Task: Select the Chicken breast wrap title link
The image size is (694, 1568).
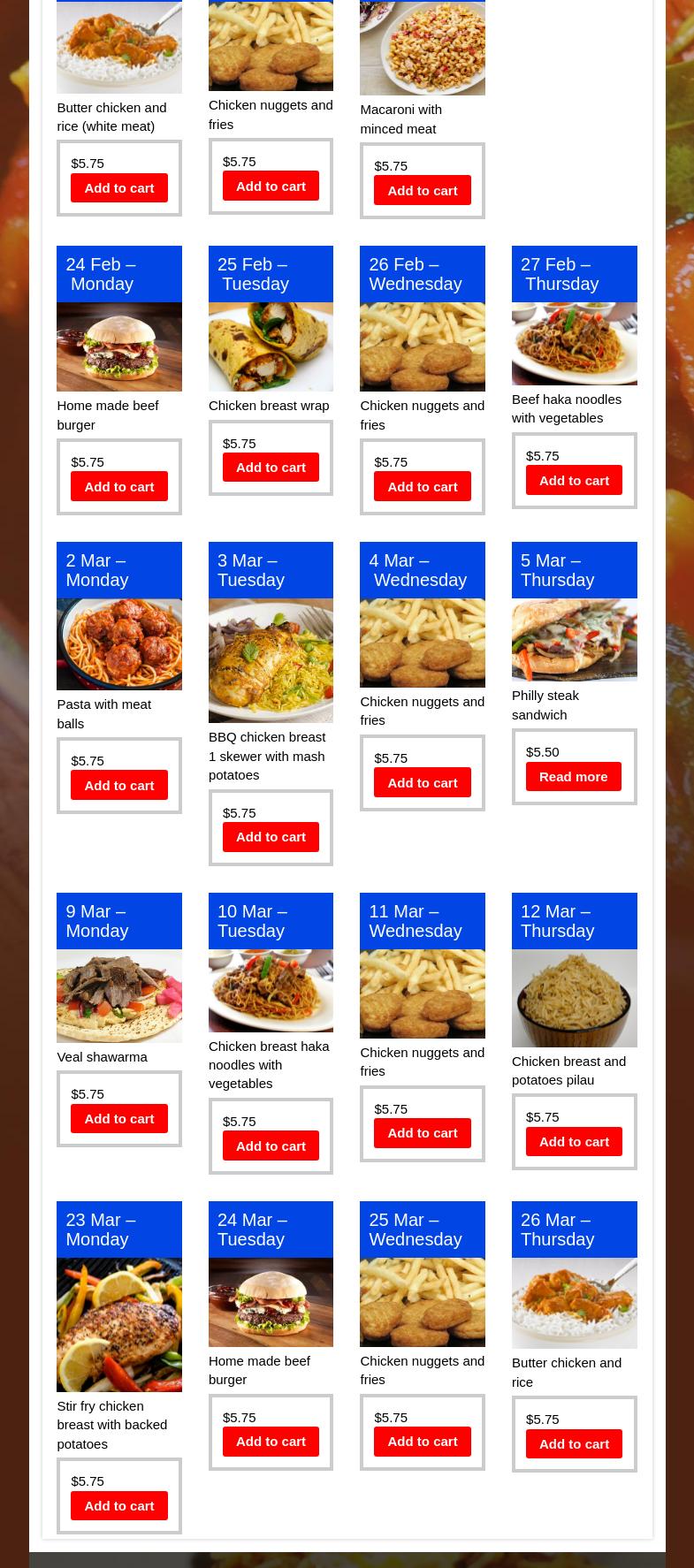Action: [x=268, y=405]
